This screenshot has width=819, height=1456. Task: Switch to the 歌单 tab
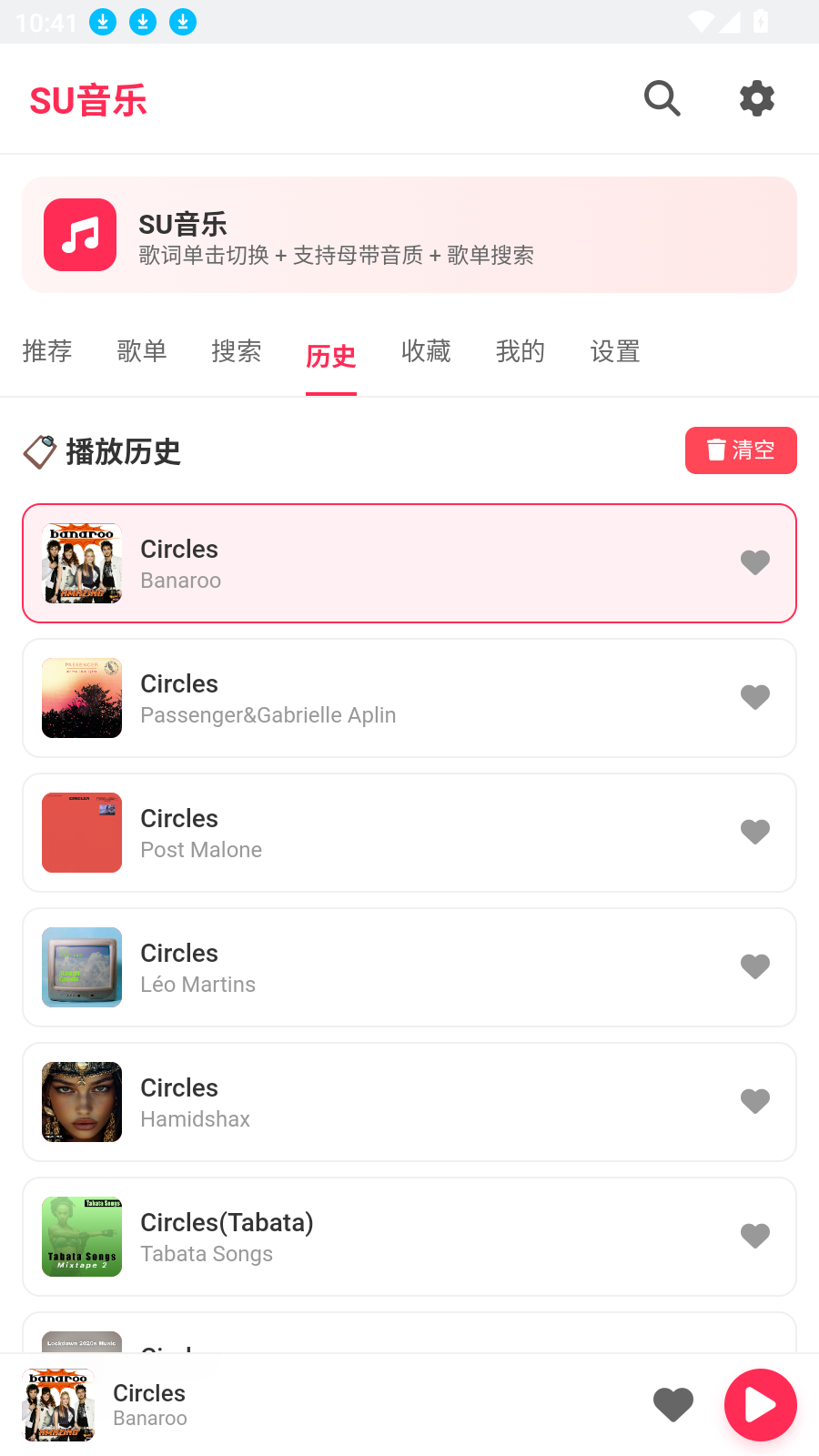point(142,352)
